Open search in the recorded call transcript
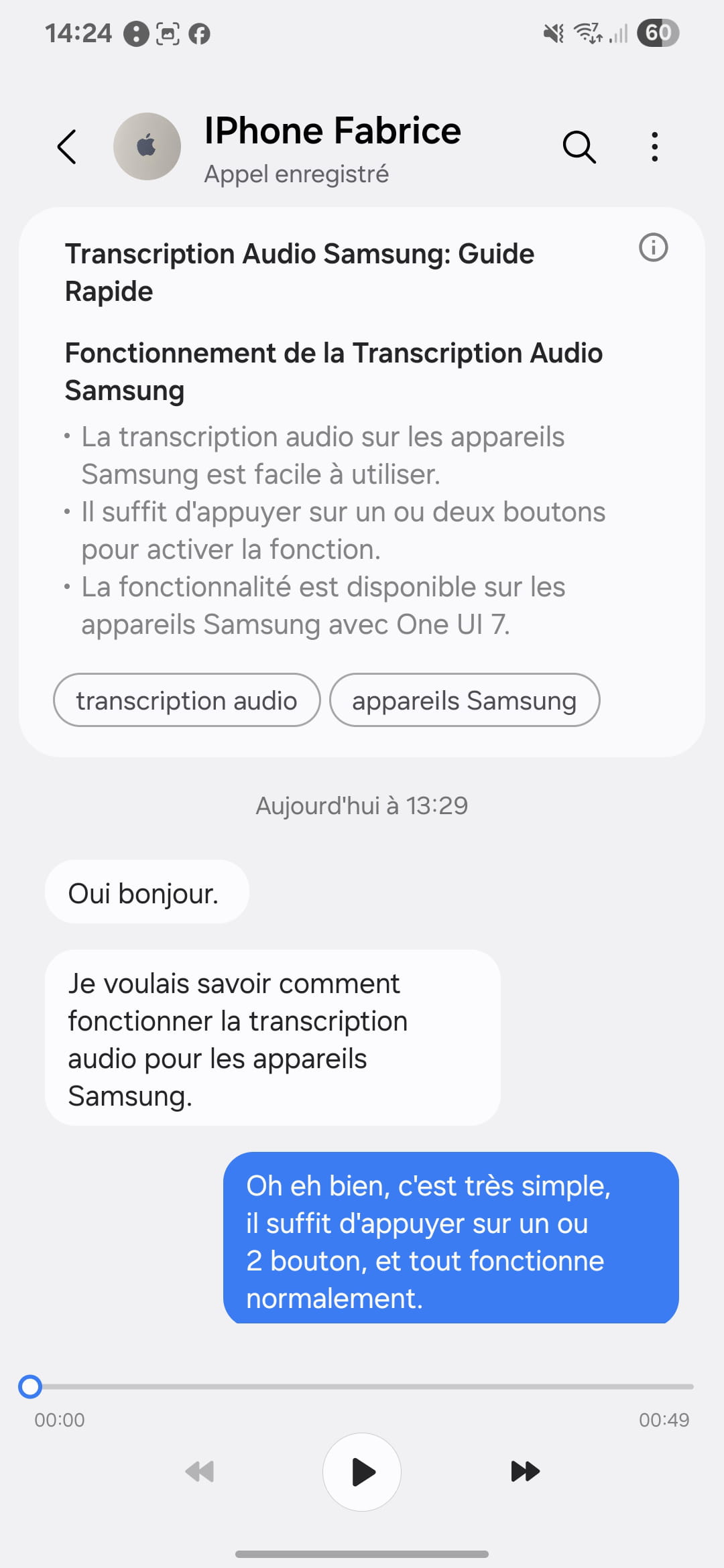The height and width of the screenshot is (1568, 724). [579, 147]
